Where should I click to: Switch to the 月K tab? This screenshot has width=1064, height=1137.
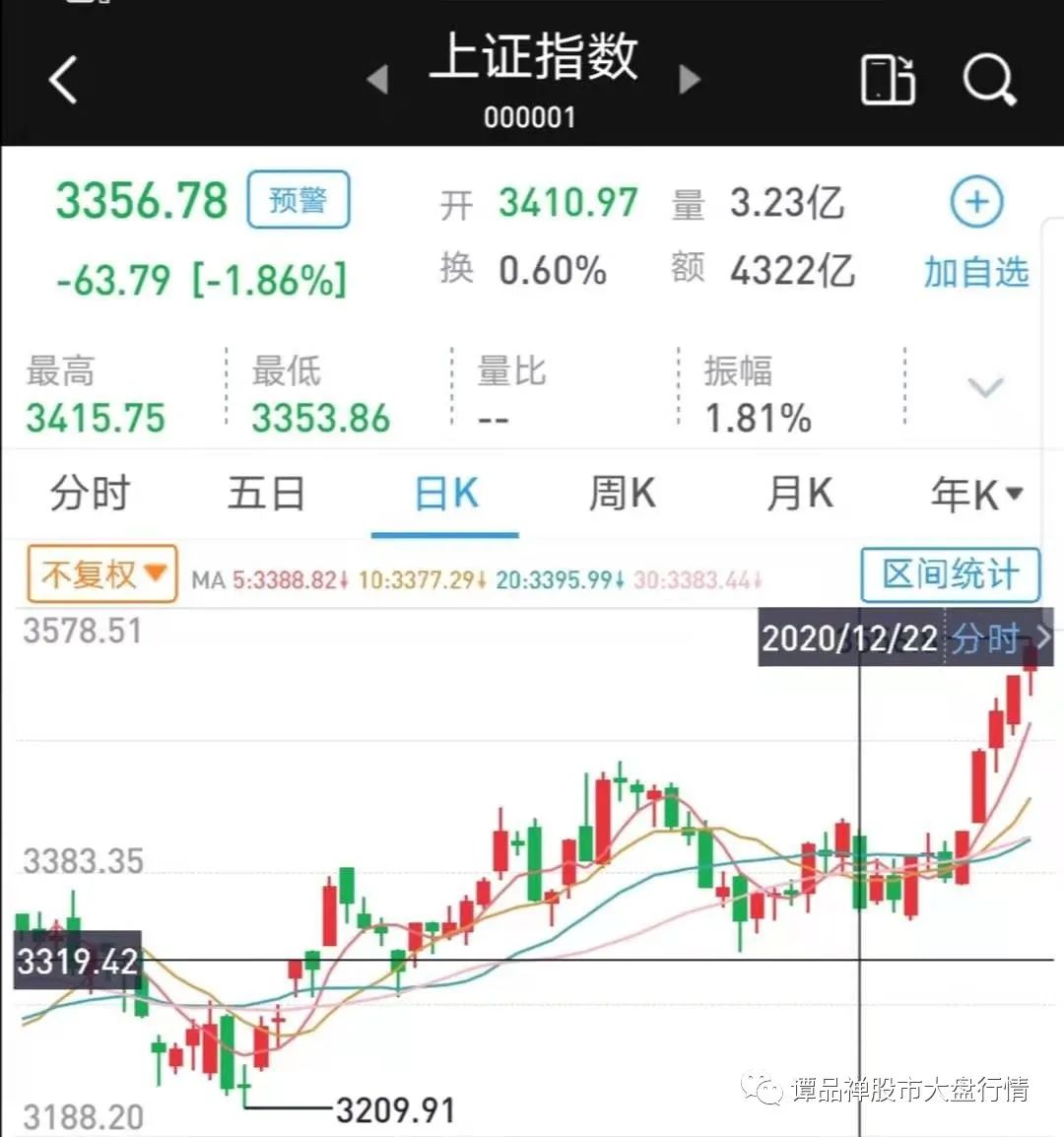click(799, 493)
